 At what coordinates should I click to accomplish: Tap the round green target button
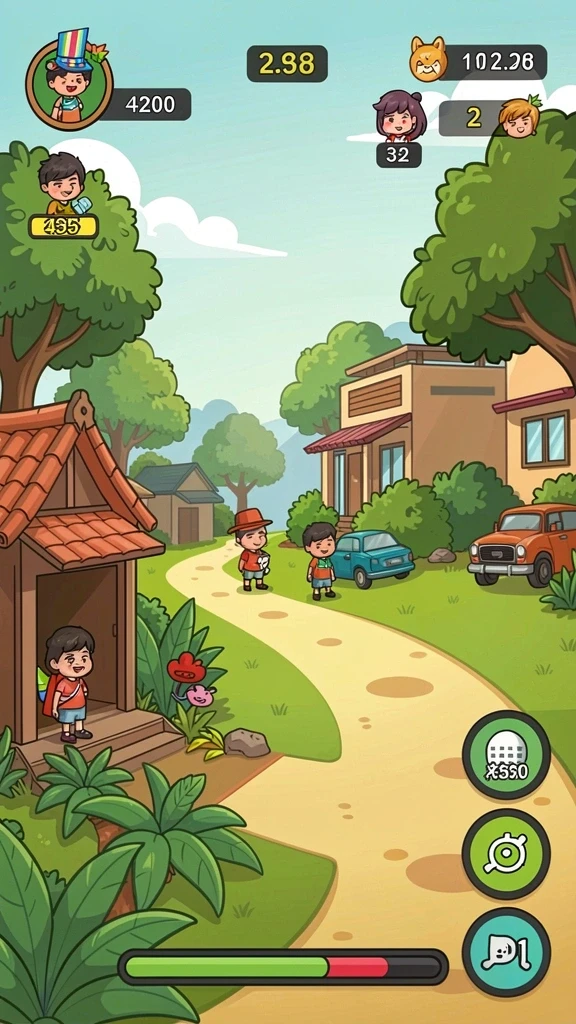click(x=506, y=854)
